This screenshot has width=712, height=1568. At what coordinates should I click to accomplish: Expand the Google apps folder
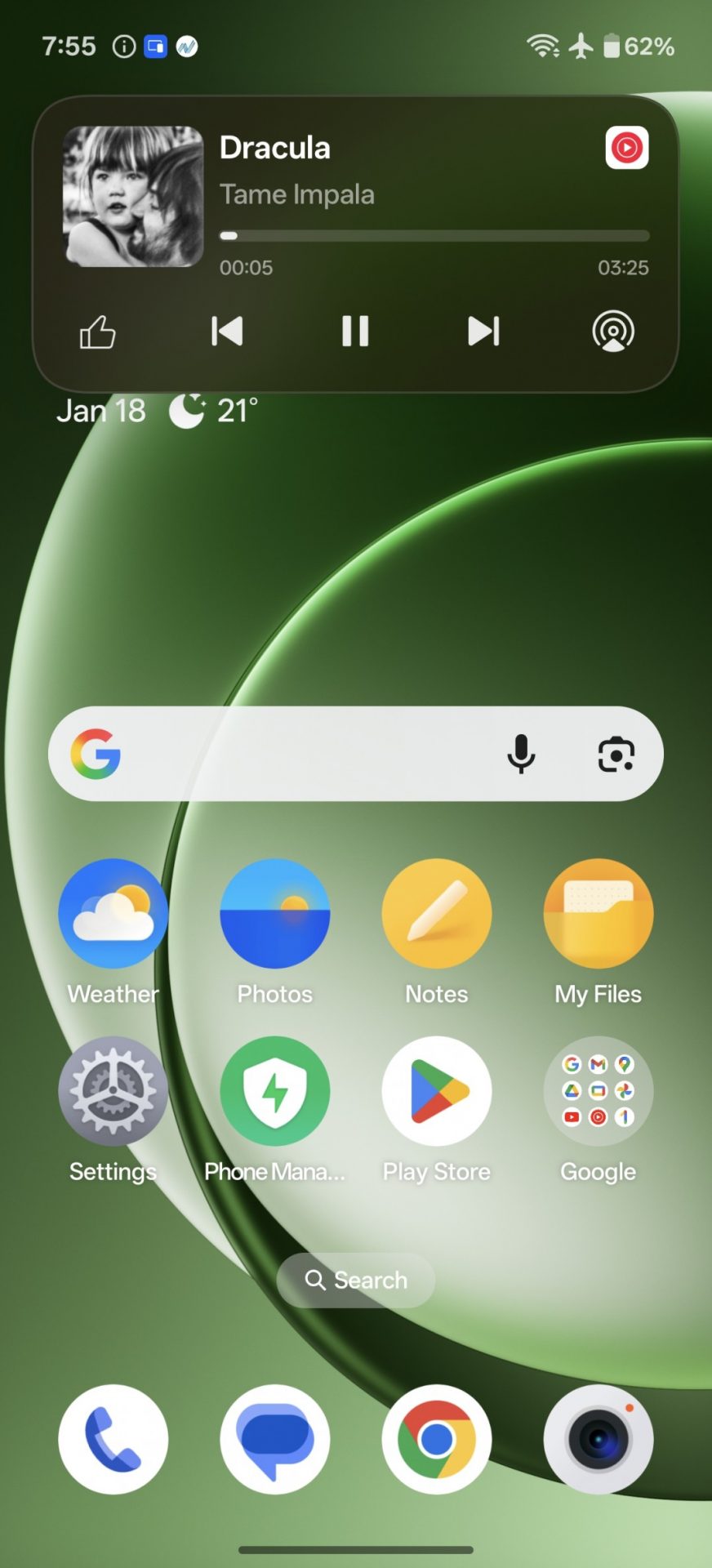598,1091
